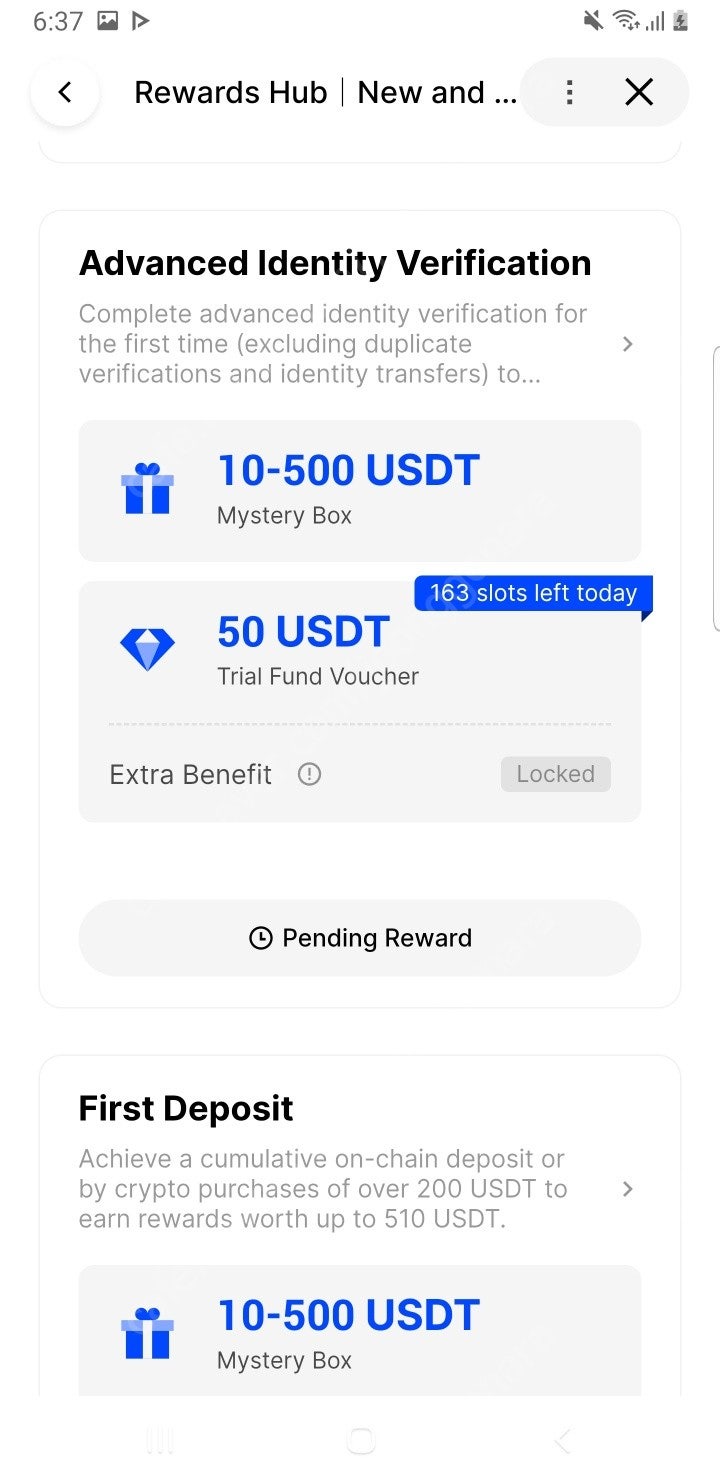720x1480 pixels.
Task: Expand First Deposit details chevron
Action: click(627, 1189)
